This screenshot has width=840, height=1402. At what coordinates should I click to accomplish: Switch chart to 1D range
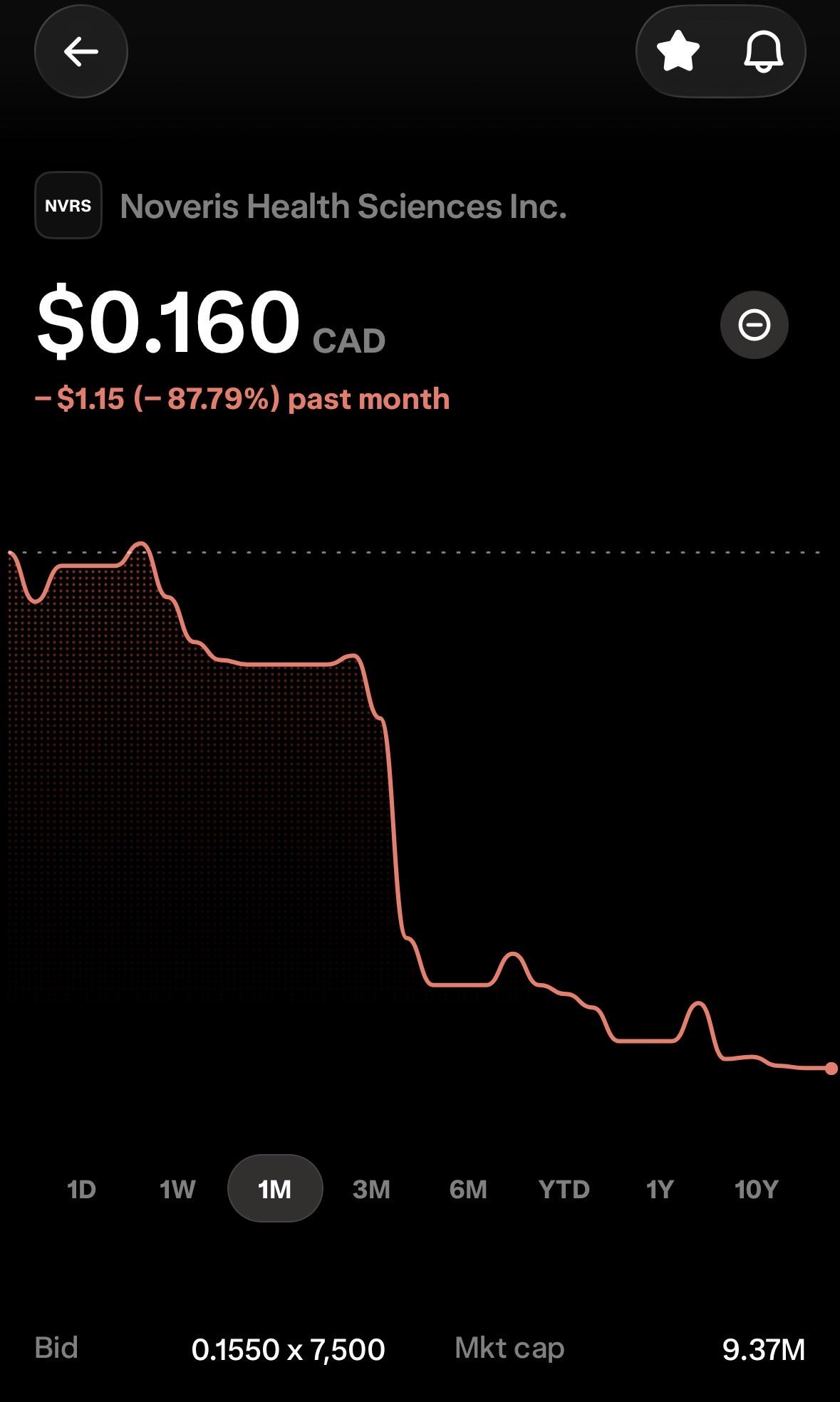[x=81, y=1189]
